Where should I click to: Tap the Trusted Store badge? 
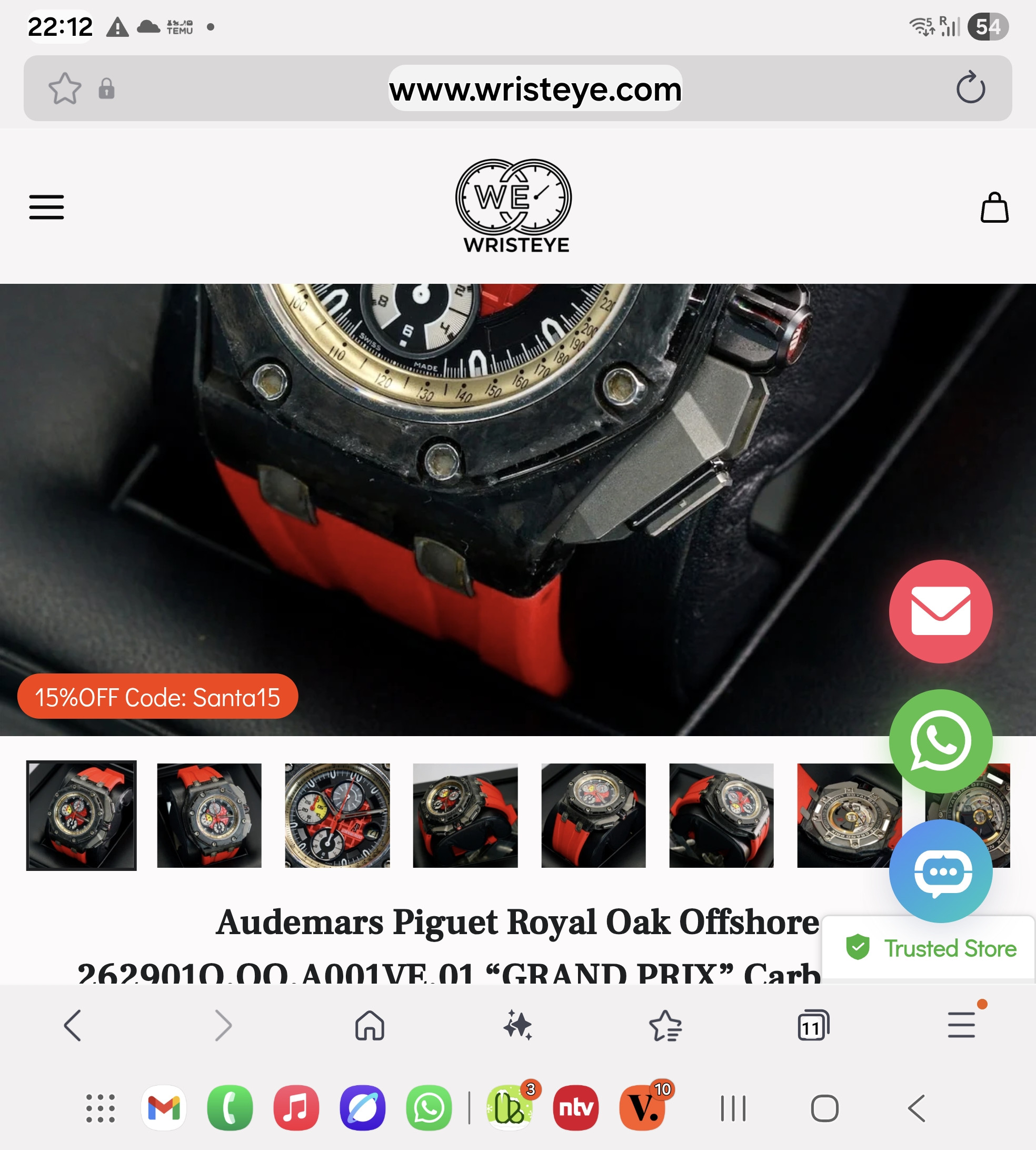930,948
